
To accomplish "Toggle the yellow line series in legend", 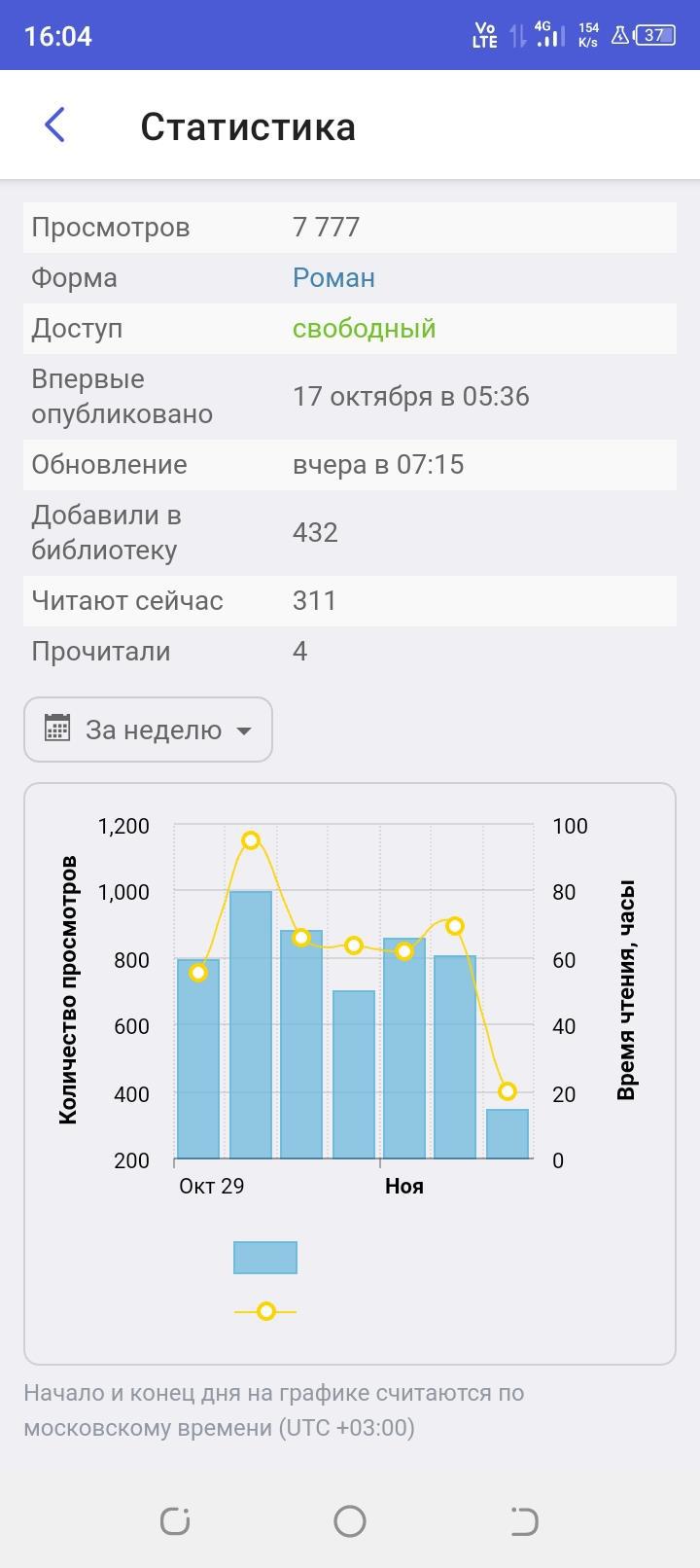I will (x=265, y=1311).
